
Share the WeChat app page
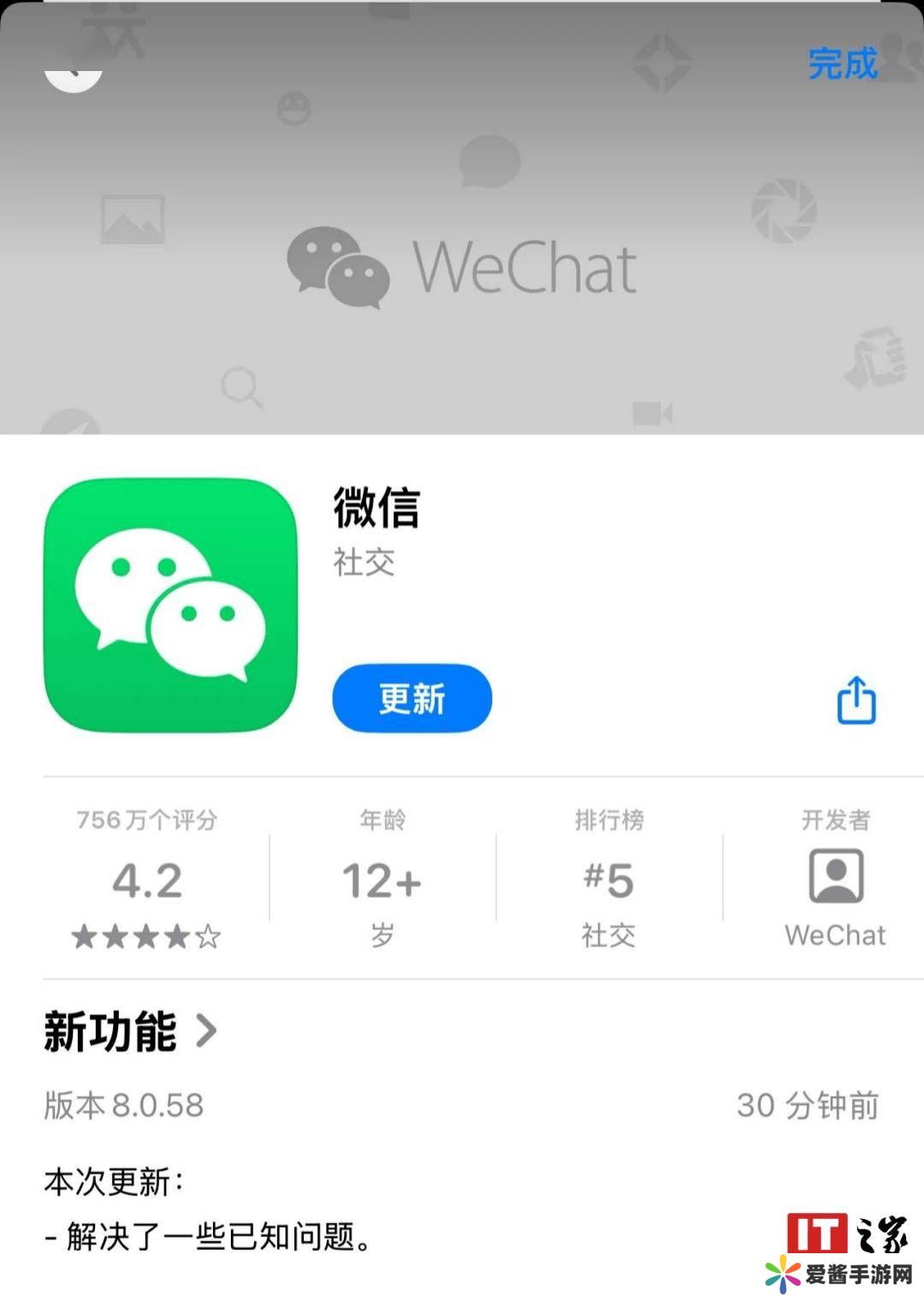click(856, 700)
